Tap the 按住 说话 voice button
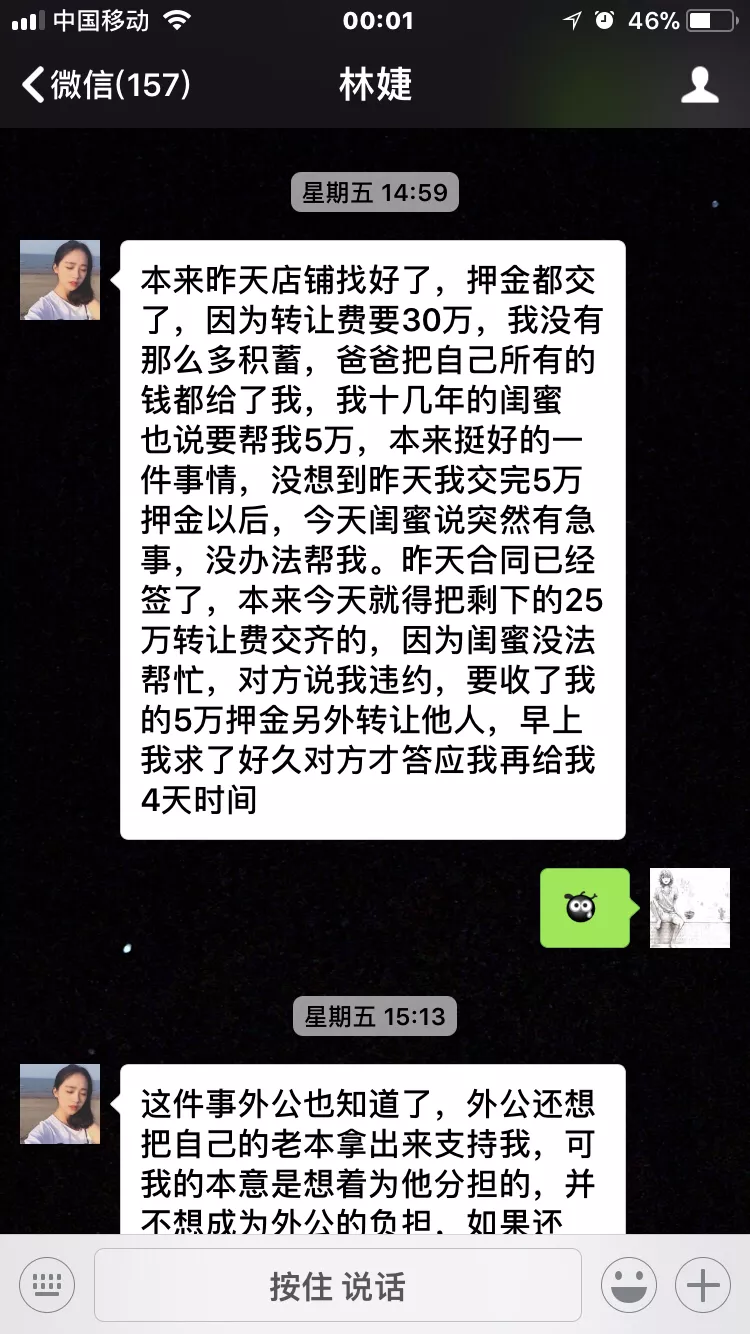 [x=338, y=1285]
